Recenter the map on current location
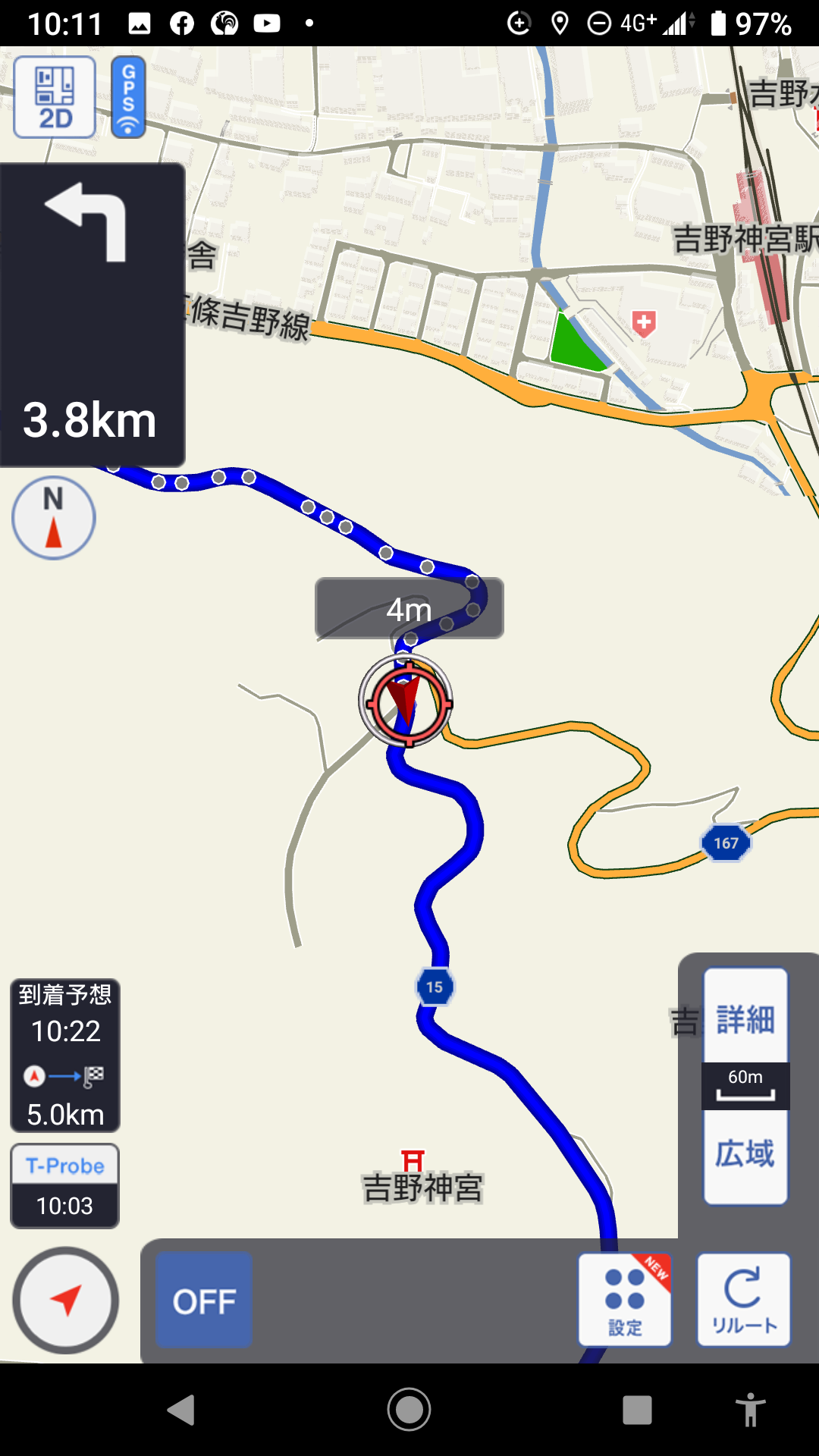Viewport: 819px width, 1456px height. click(66, 1301)
